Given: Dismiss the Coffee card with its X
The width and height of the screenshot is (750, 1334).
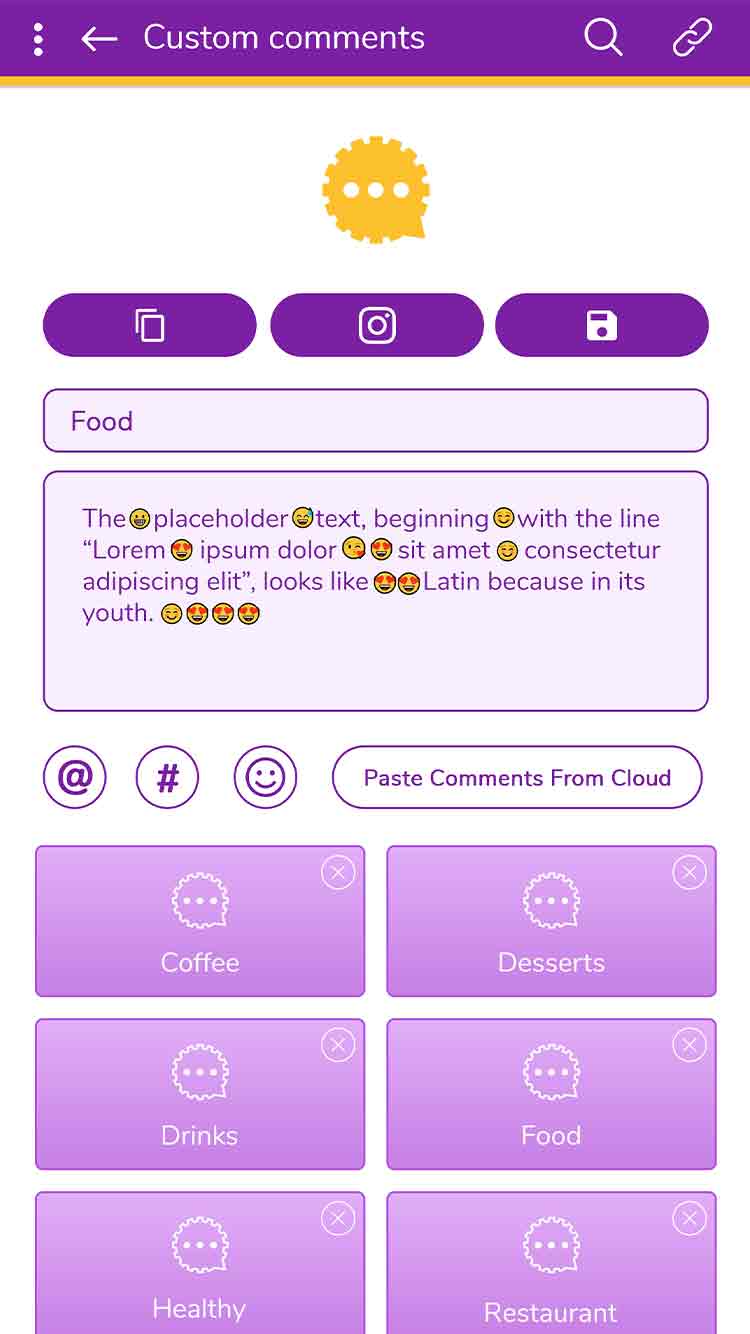Looking at the screenshot, I should point(338,873).
